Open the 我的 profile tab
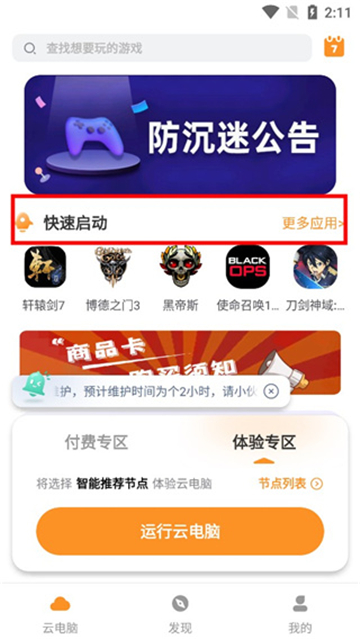 pyautogui.click(x=300, y=613)
